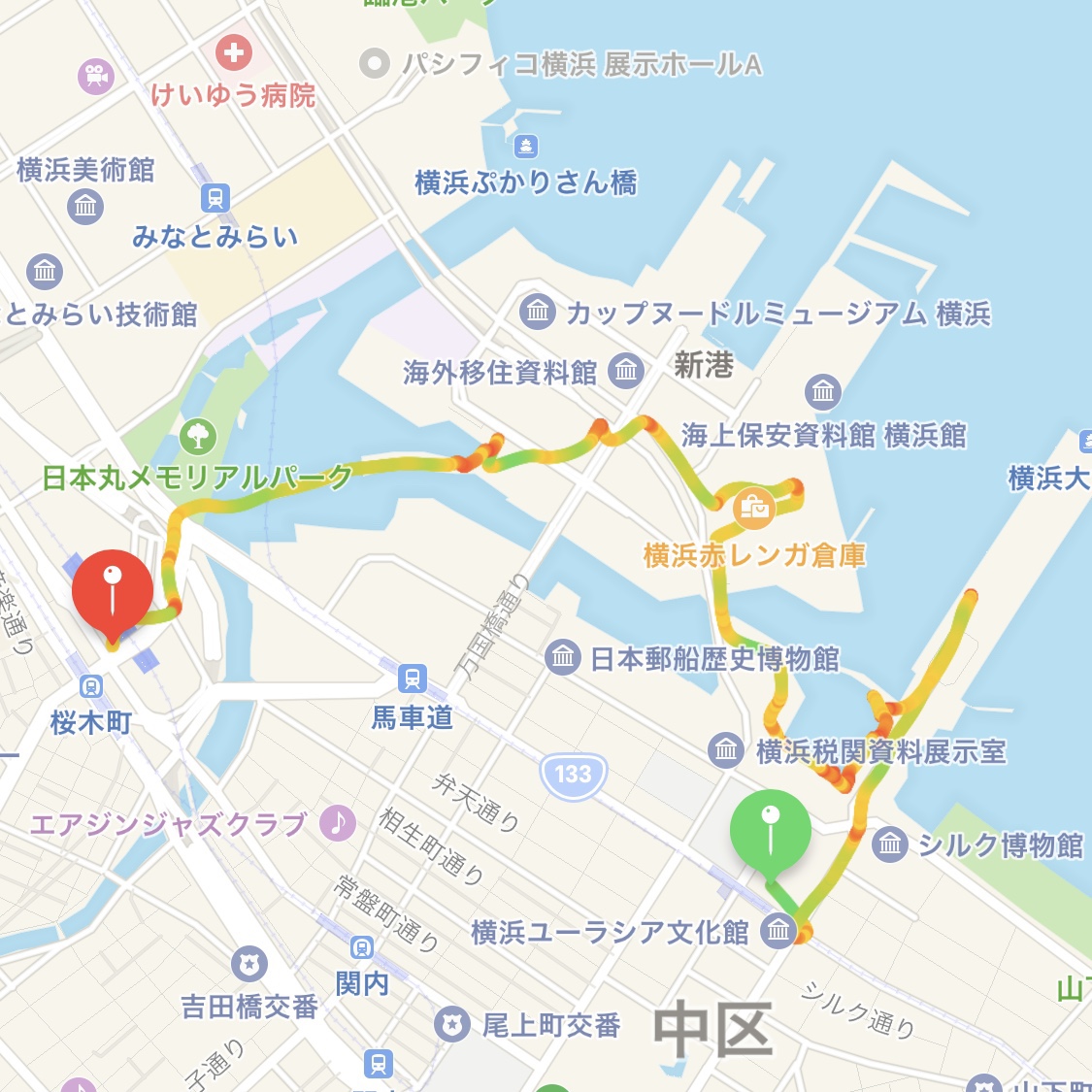Viewport: 1092px width, 1092px height.
Task: Select the エアジンジャズクラブ music marker
Action: pyautogui.click(x=337, y=823)
